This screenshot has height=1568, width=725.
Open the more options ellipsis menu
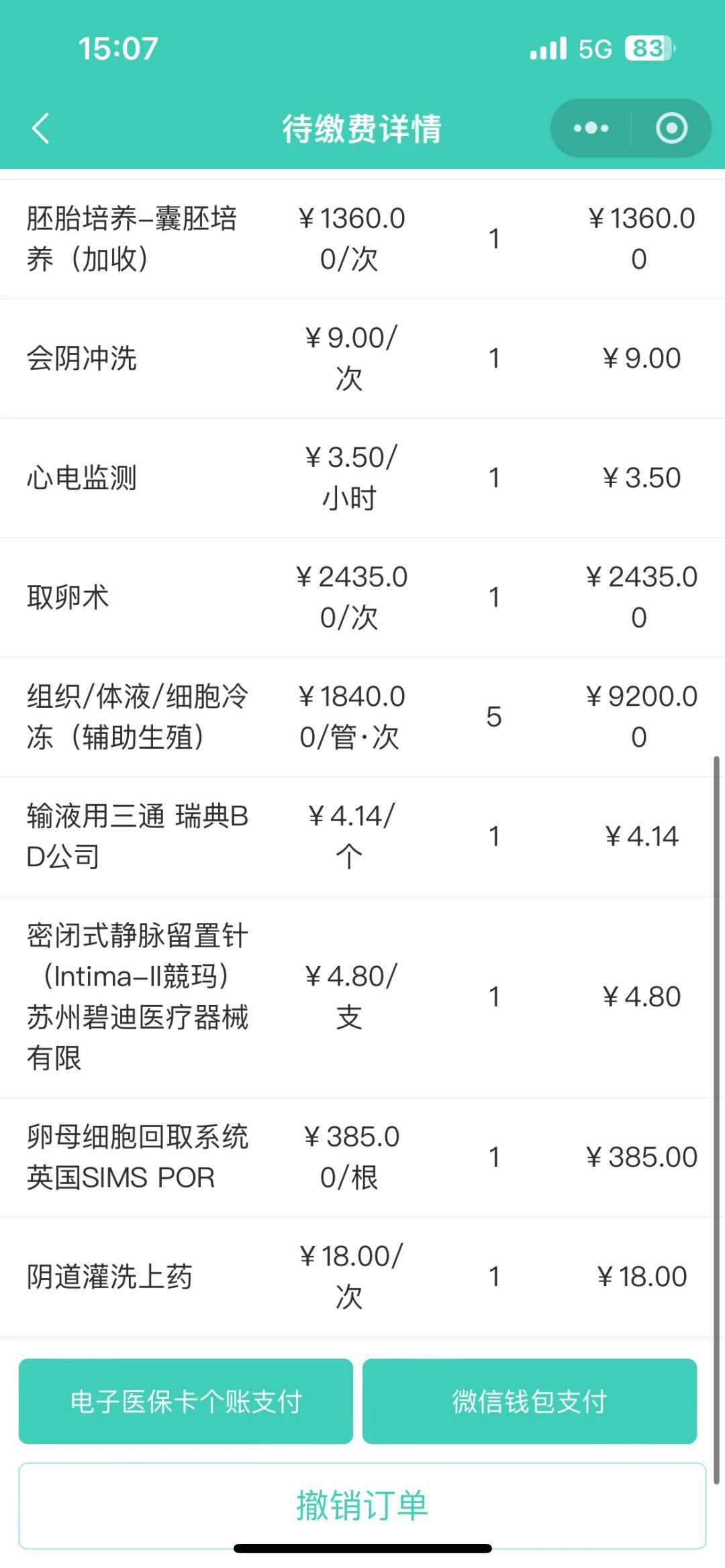click(589, 127)
